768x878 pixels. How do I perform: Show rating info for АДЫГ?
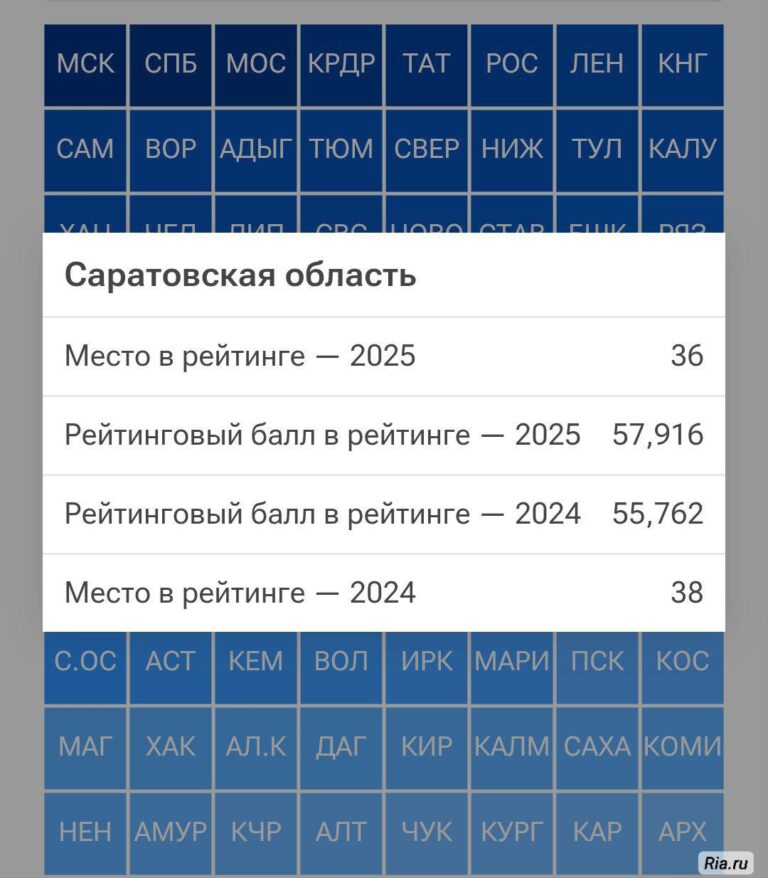point(256,150)
